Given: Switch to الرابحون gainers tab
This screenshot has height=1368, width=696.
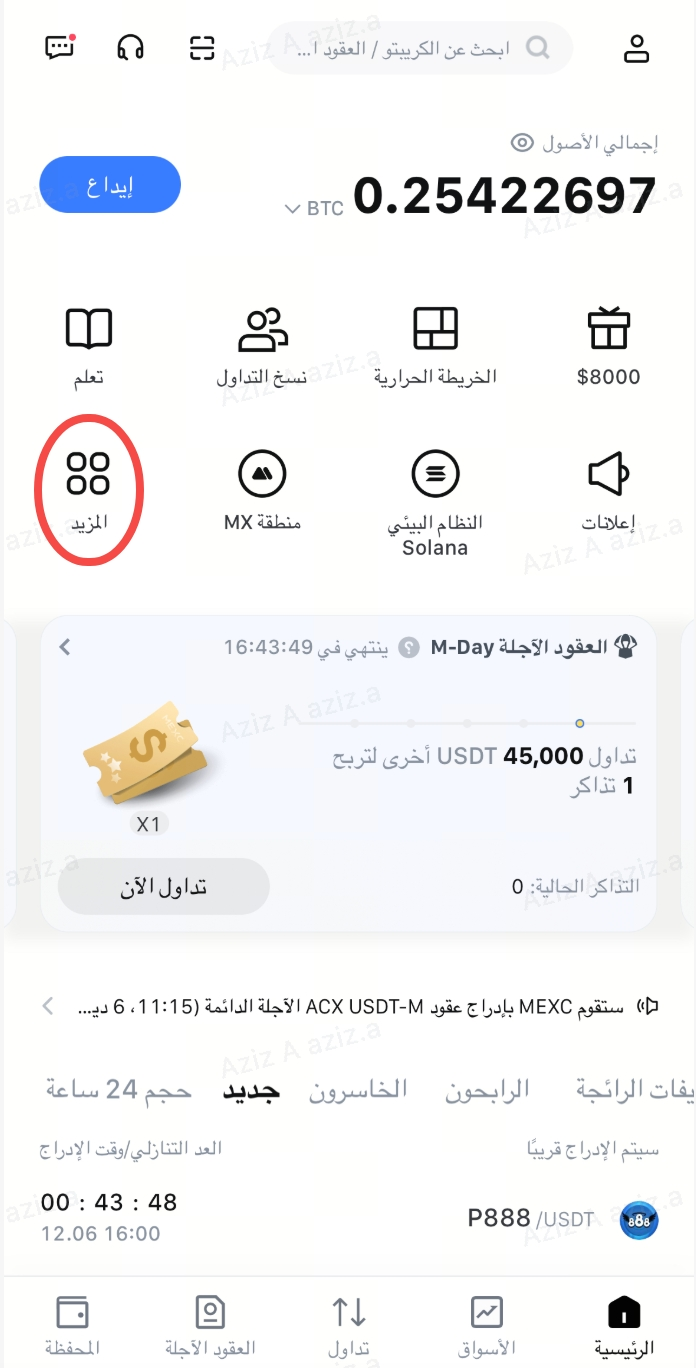Looking at the screenshot, I should tap(487, 1089).
